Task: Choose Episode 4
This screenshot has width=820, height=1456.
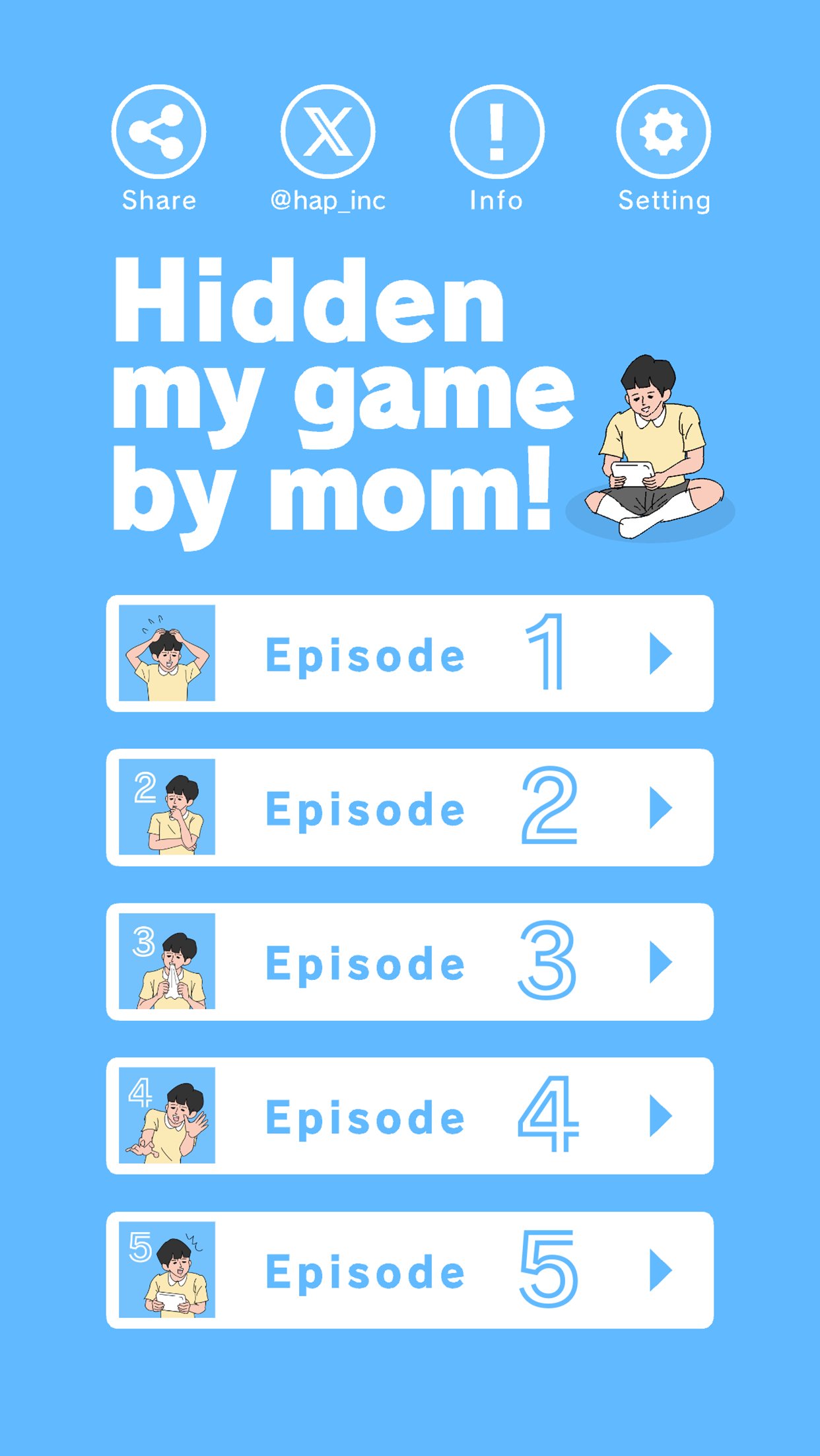Action: pyautogui.click(x=410, y=1116)
